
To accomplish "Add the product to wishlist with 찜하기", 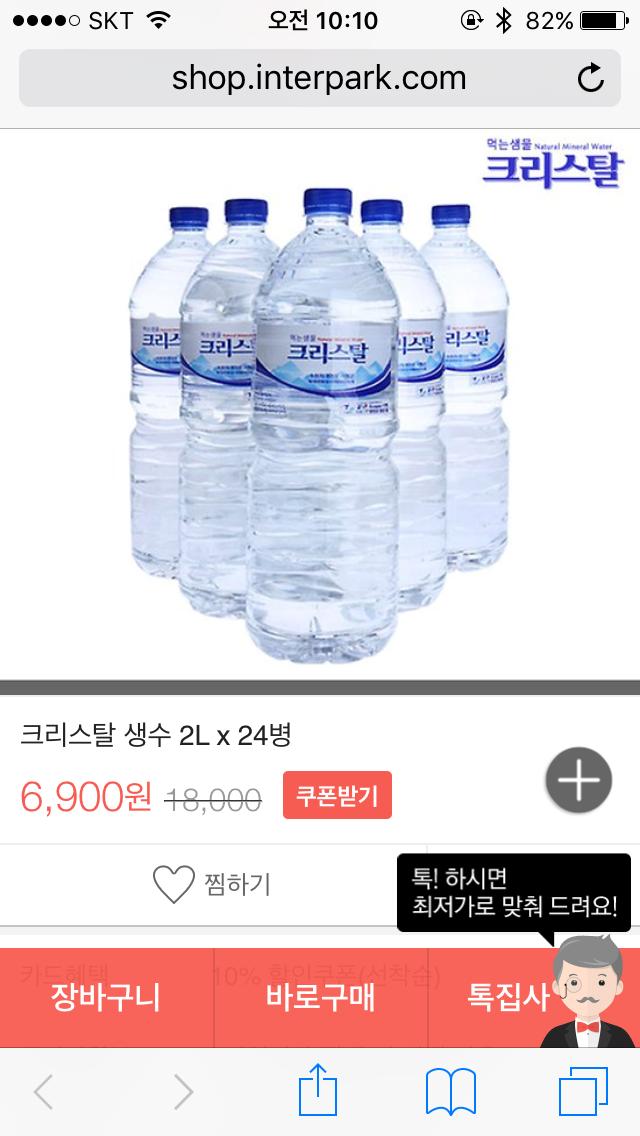I will coord(212,884).
